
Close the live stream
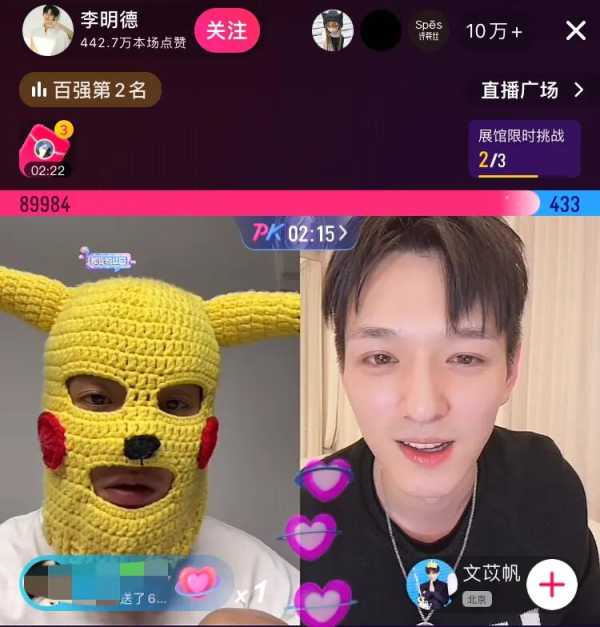576,31
